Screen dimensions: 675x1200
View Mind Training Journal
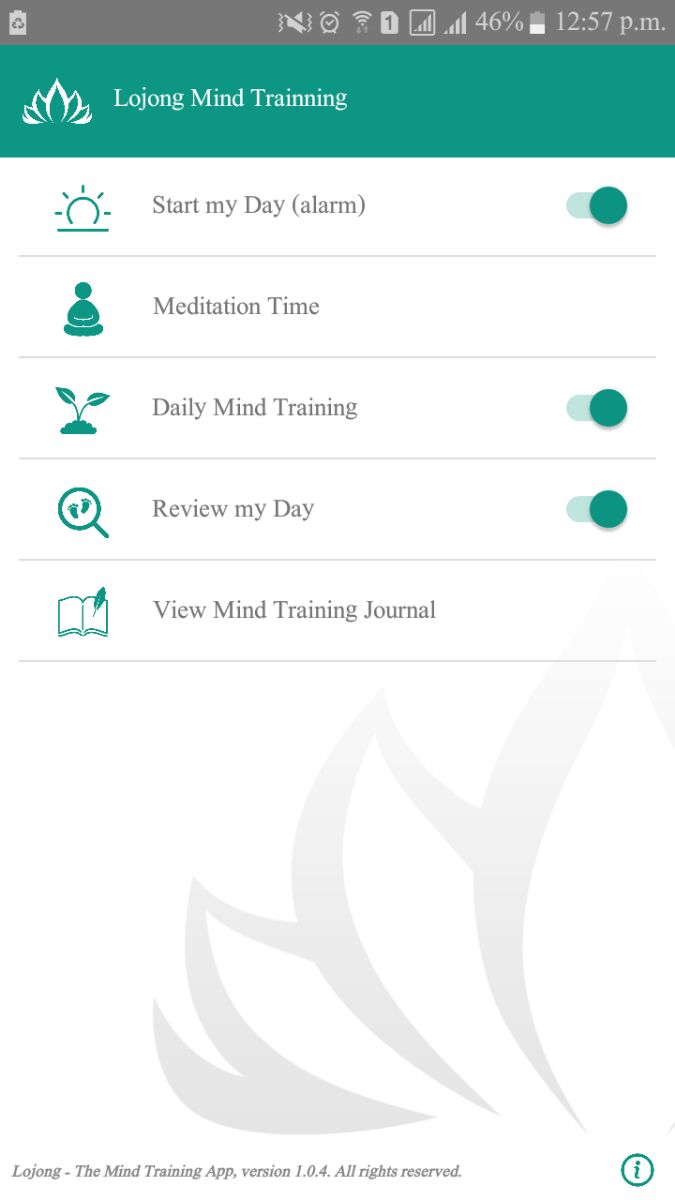[294, 610]
